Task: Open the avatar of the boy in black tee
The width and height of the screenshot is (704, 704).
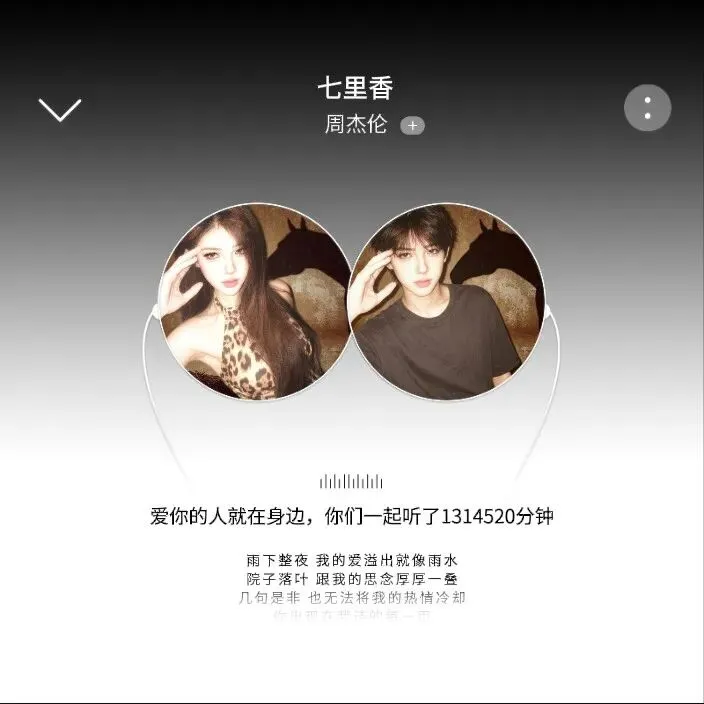Action: [447, 302]
